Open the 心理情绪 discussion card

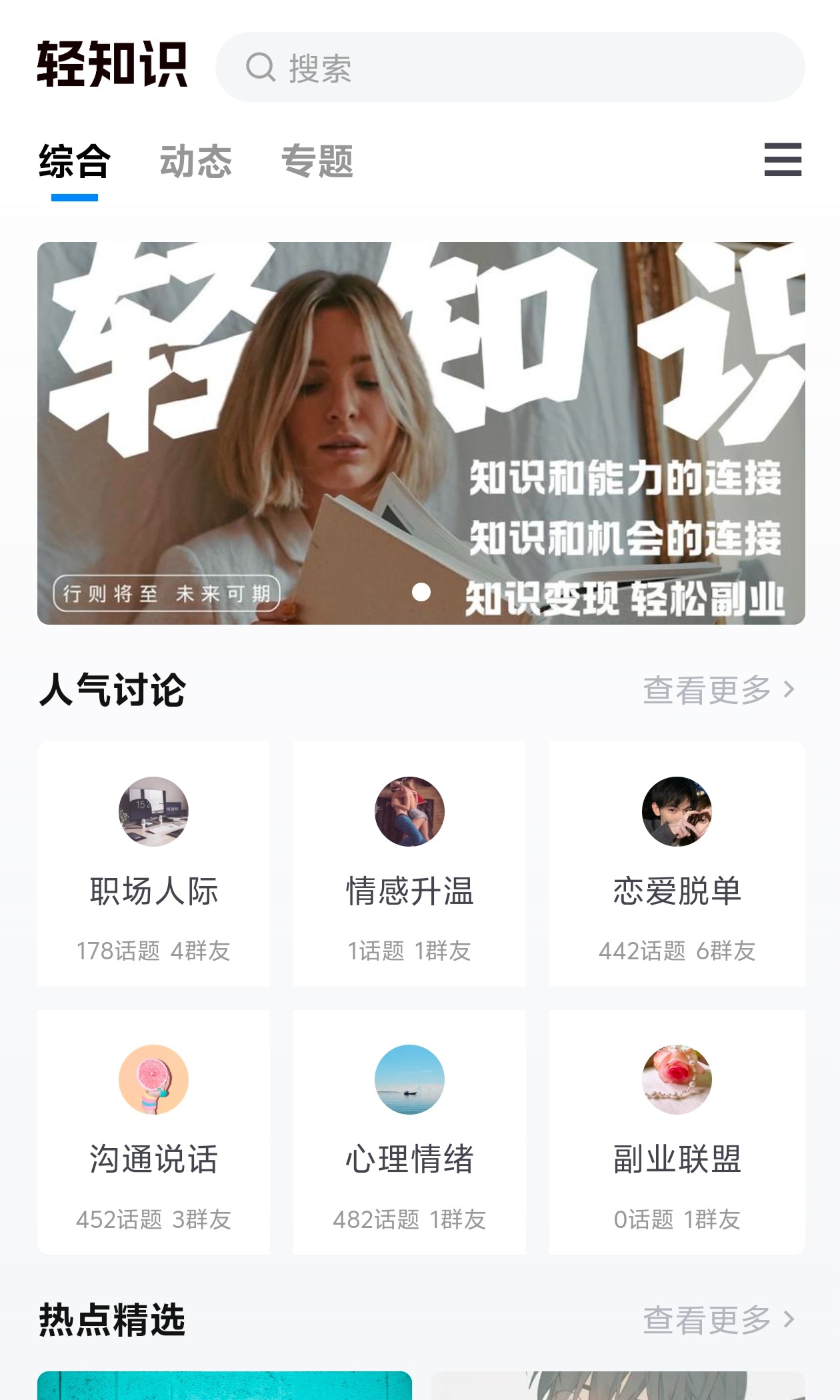[410, 1133]
